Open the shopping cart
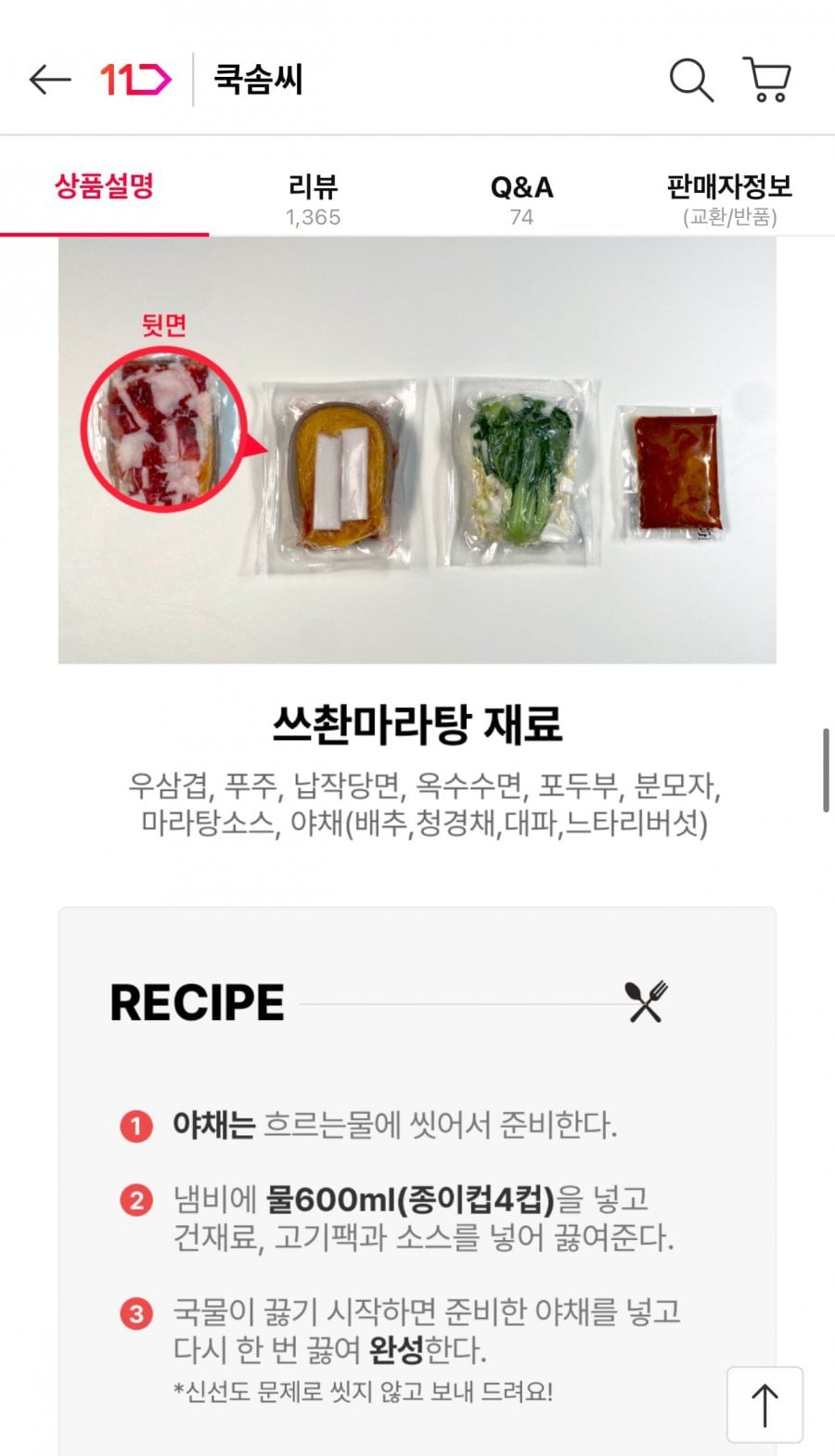835x1456 pixels. [767, 80]
